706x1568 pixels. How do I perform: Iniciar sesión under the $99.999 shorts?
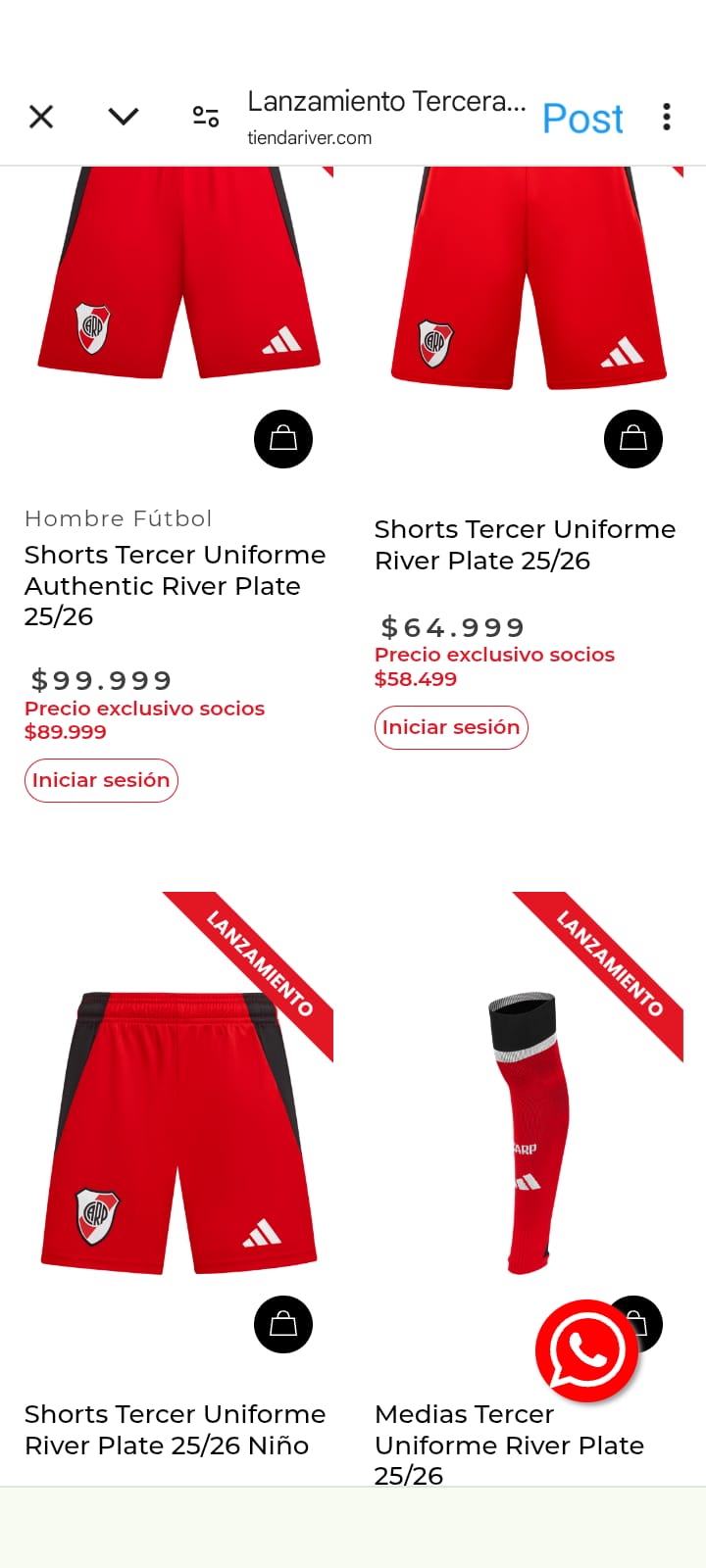[101, 780]
